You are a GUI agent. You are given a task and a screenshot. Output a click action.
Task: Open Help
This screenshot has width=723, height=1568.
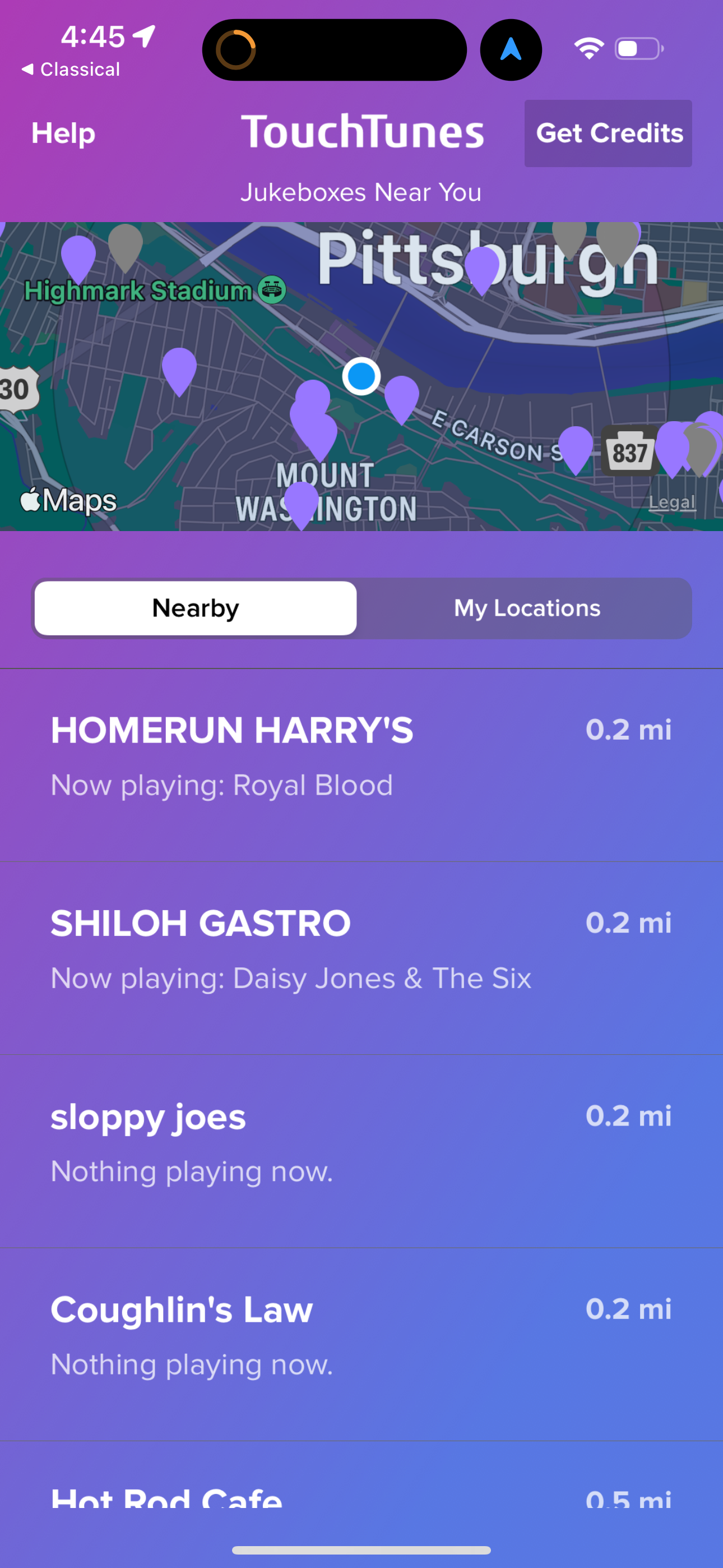63,133
